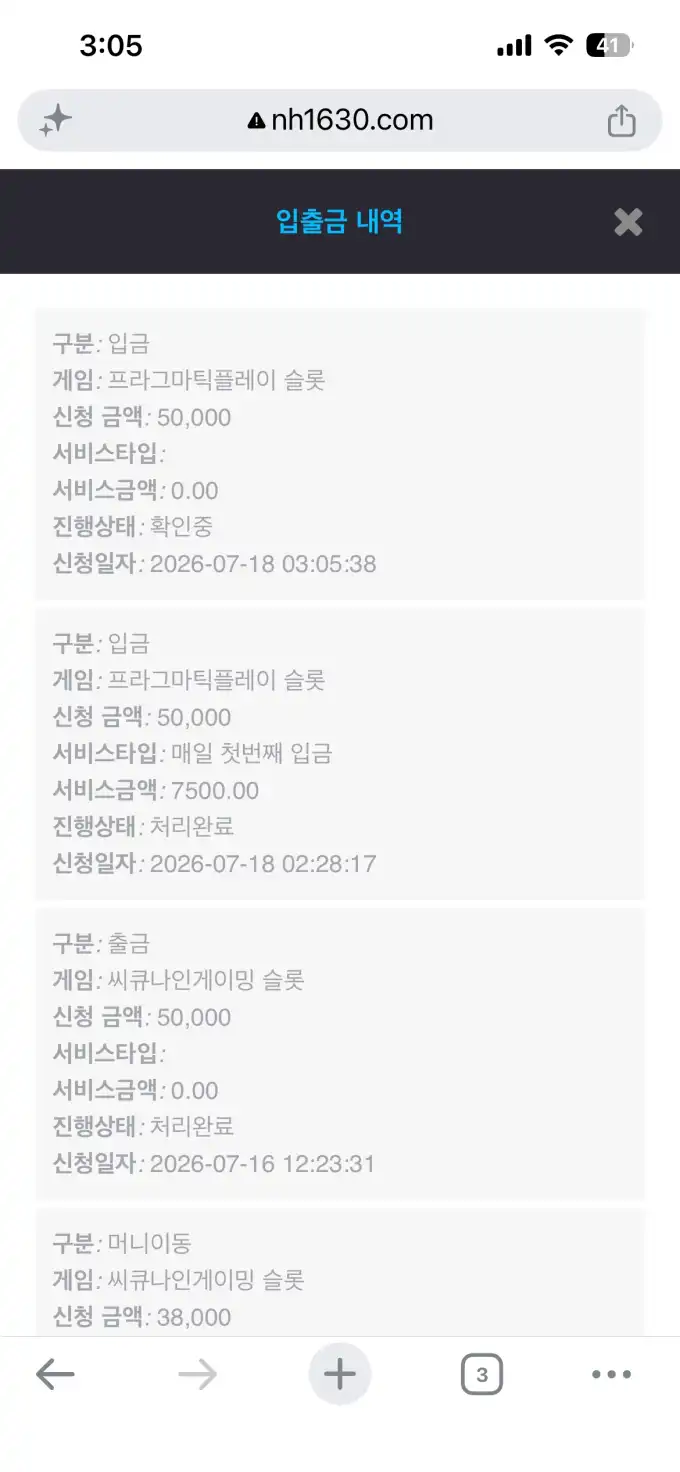
Task: View the open tabs switcher
Action: tap(482, 1375)
